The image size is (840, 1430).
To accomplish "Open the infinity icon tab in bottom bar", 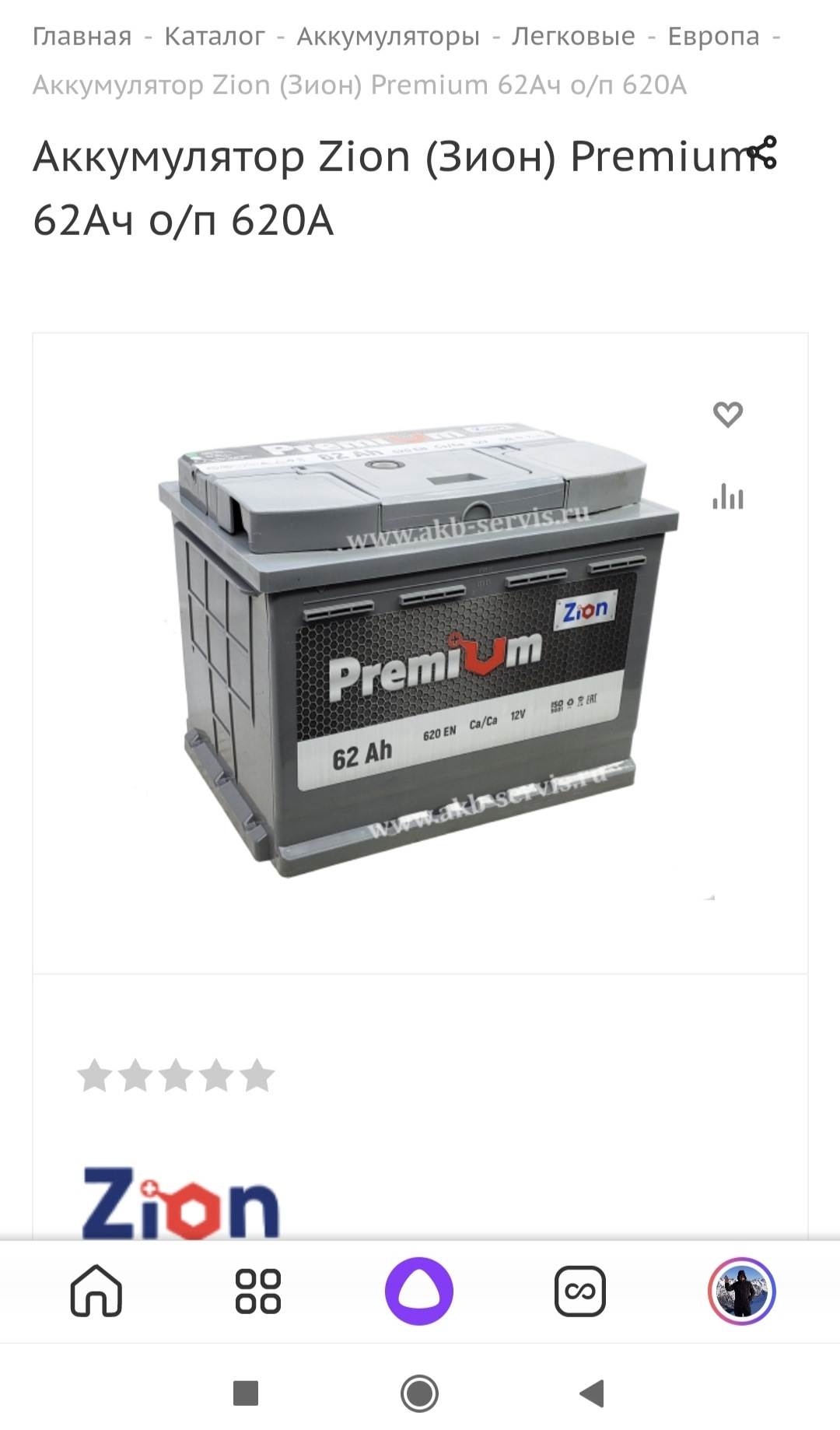I will click(580, 1291).
